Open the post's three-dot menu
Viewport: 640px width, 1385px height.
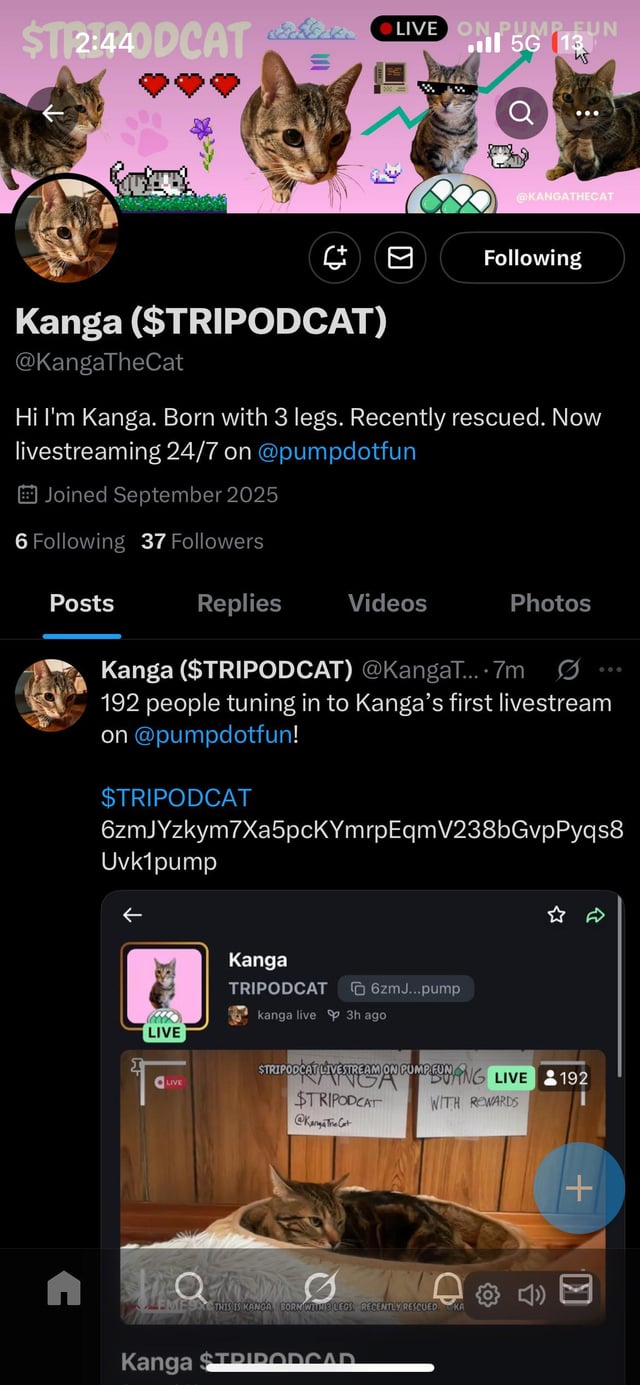[609, 669]
